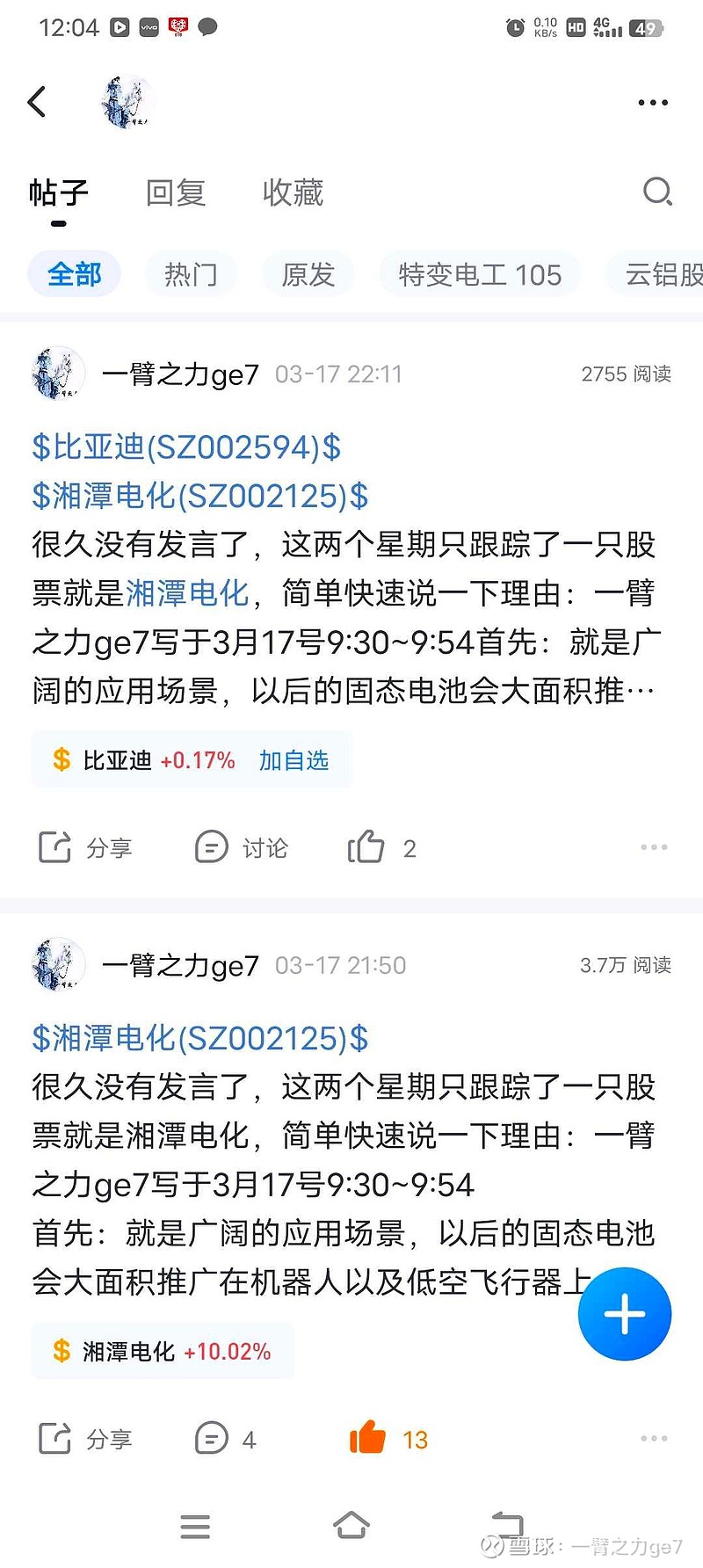Like the first post via thumbs-up icon
Viewport: 703px width, 1568px height.
coord(367,847)
